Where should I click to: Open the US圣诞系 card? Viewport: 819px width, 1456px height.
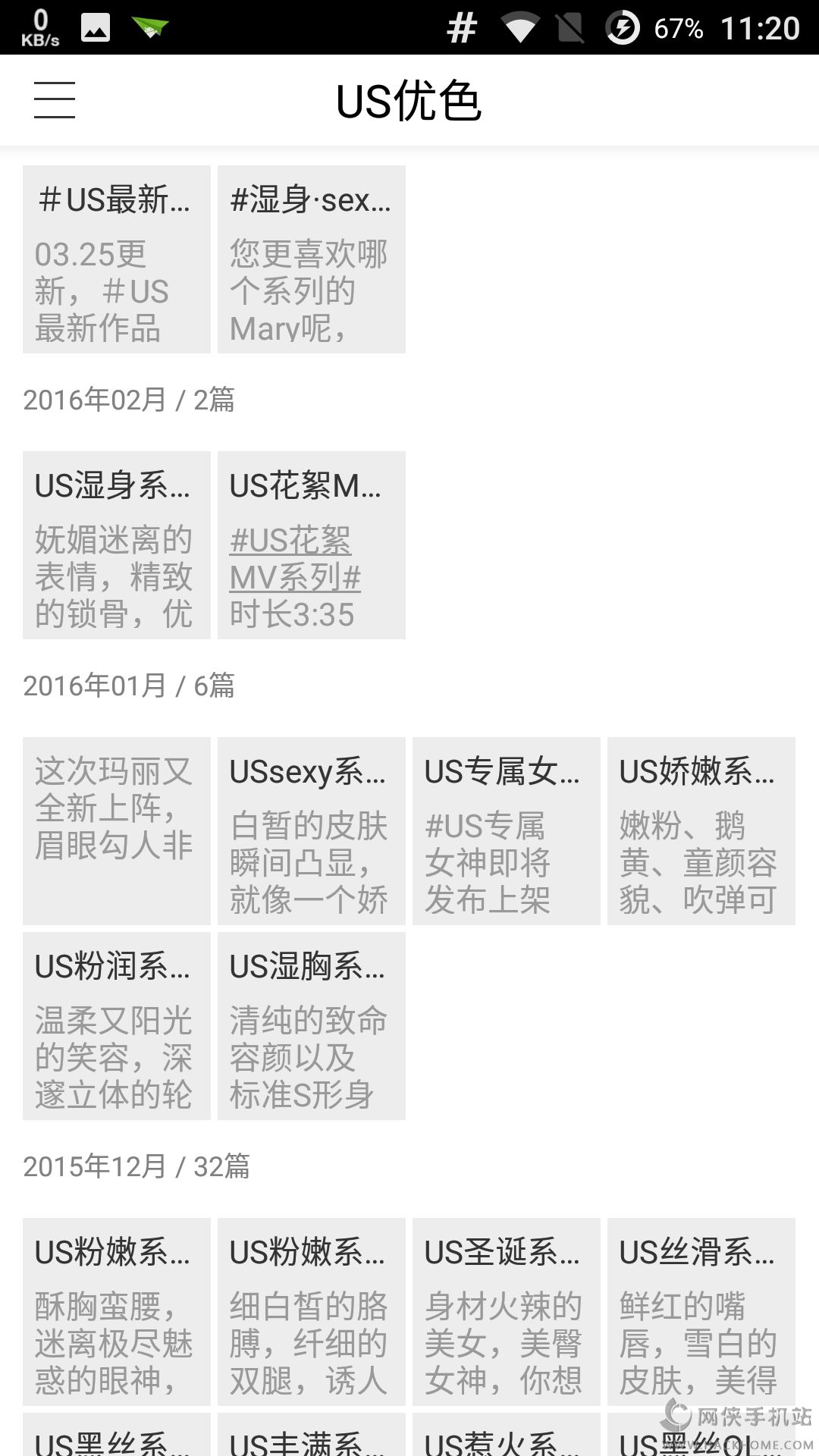507,1312
